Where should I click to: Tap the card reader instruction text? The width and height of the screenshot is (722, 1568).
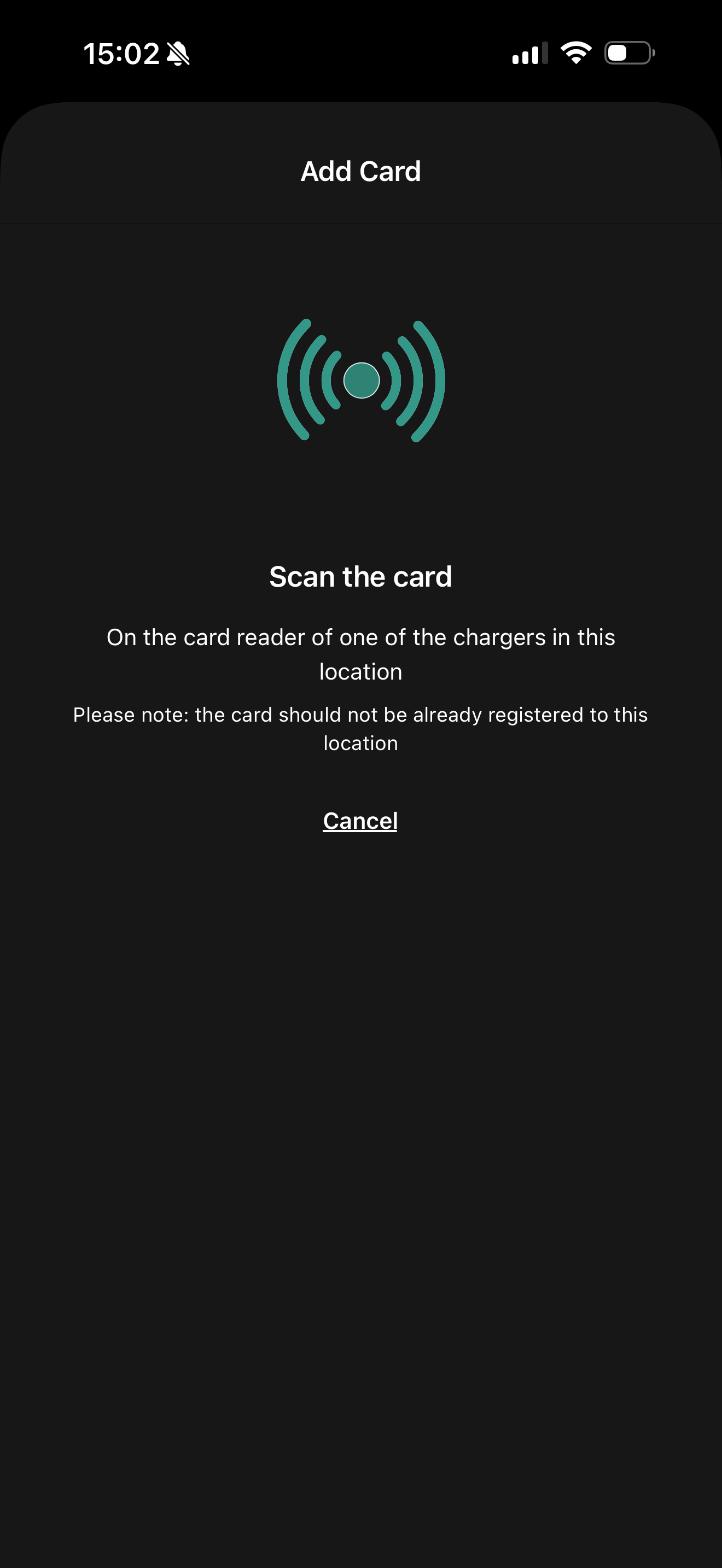tap(360, 653)
